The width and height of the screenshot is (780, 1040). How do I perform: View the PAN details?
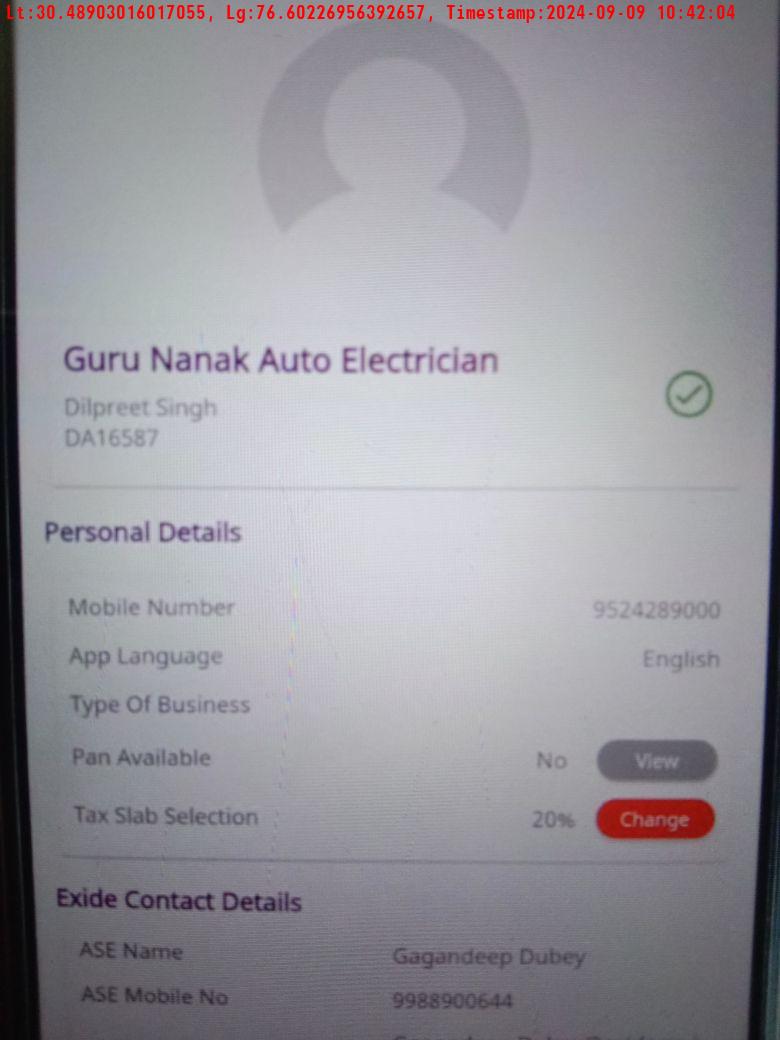click(657, 761)
